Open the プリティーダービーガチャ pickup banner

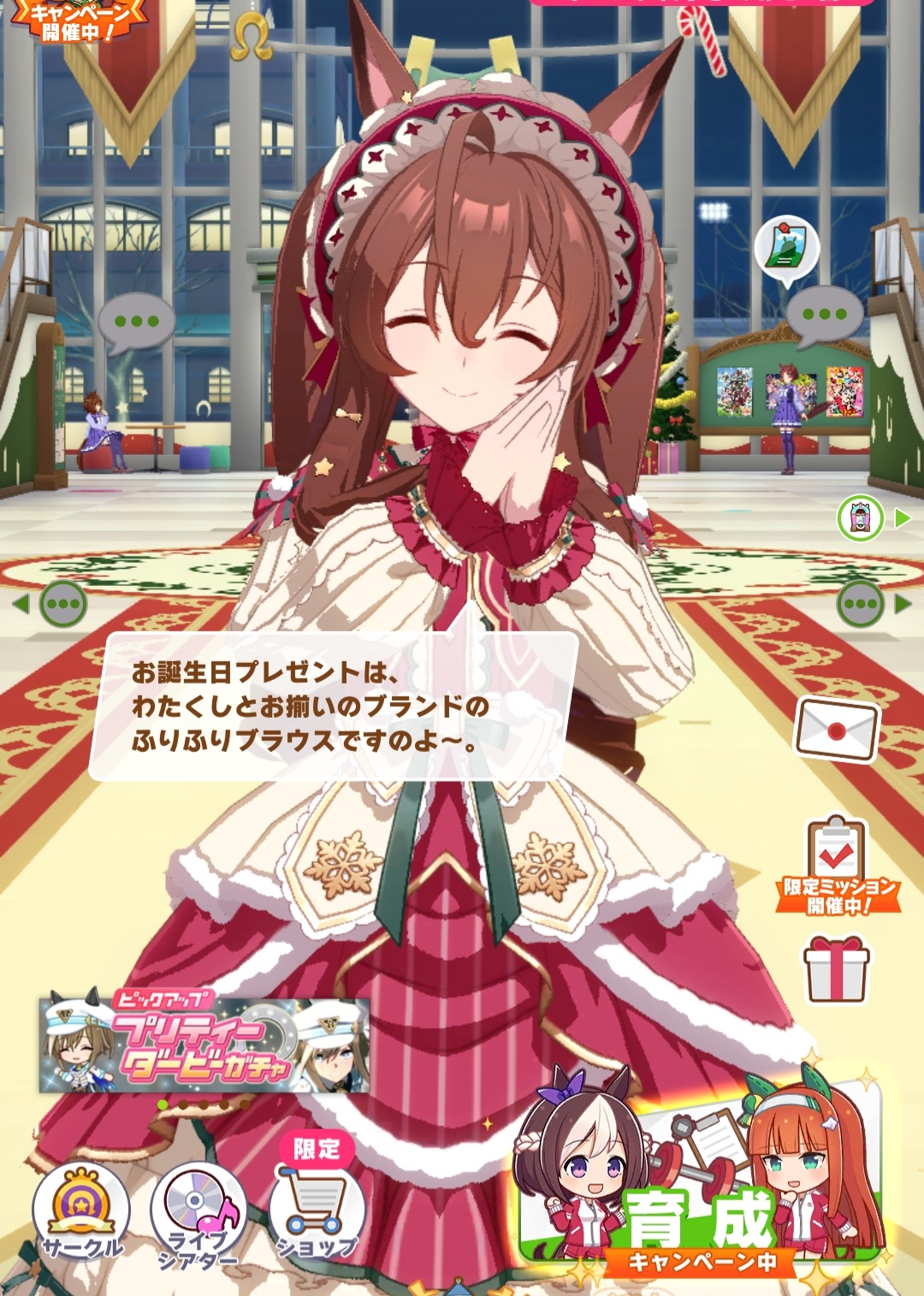point(204,1045)
